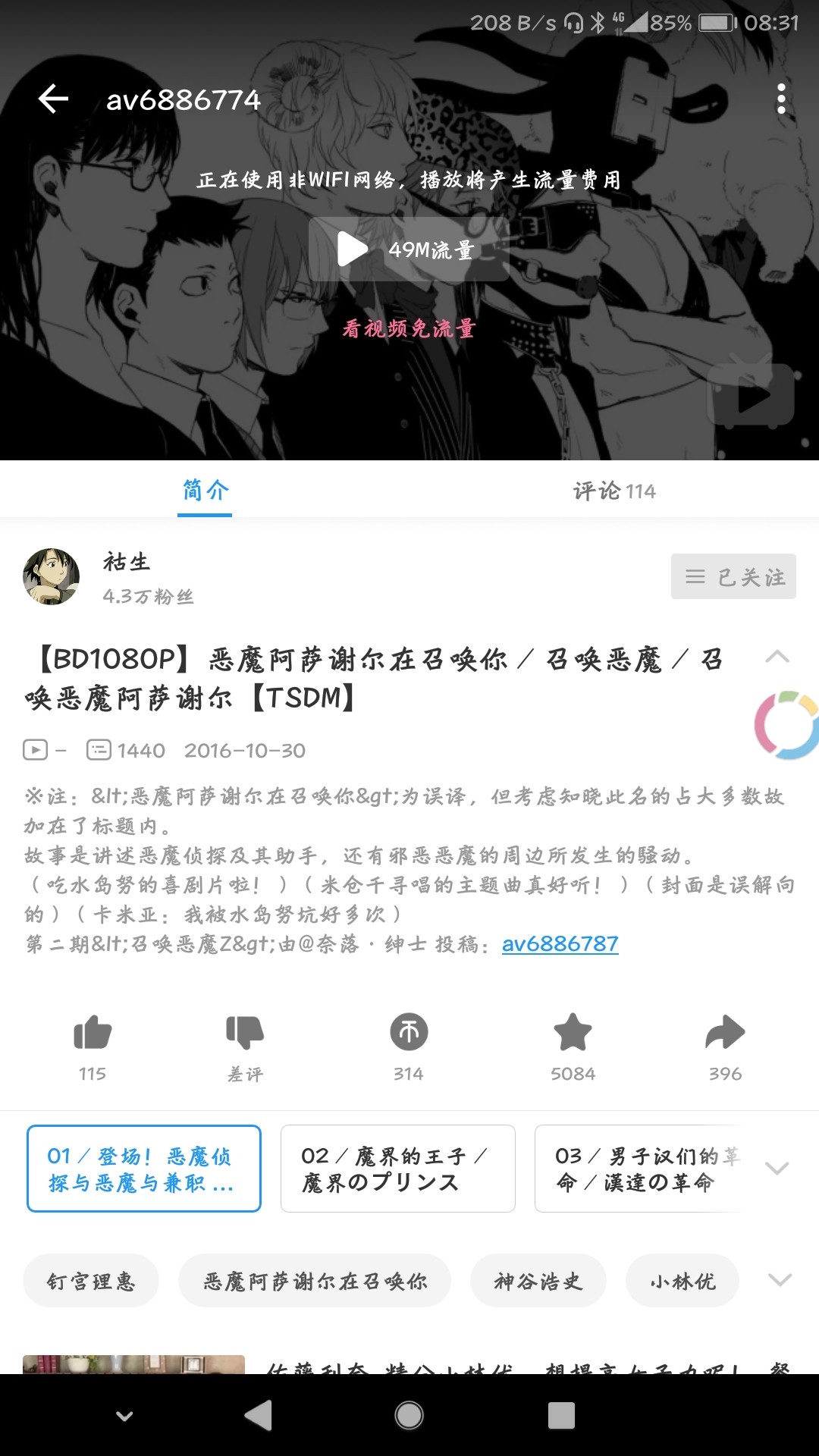
Task: Share this video
Action: 725,1033
